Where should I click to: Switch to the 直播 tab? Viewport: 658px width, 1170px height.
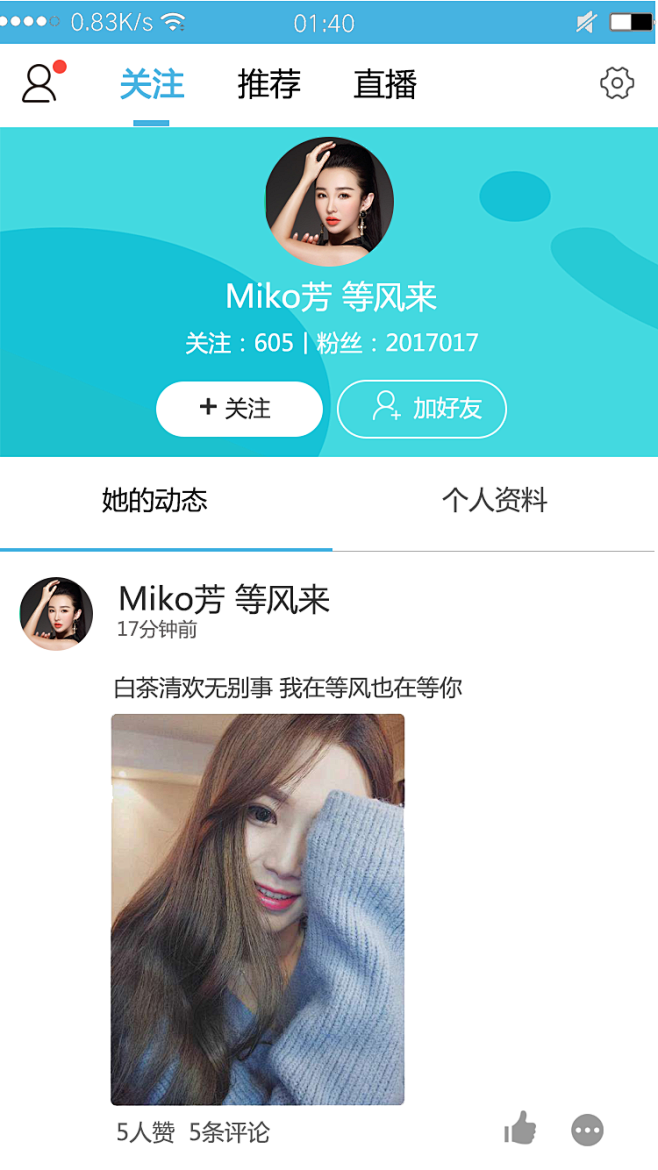pyautogui.click(x=385, y=85)
